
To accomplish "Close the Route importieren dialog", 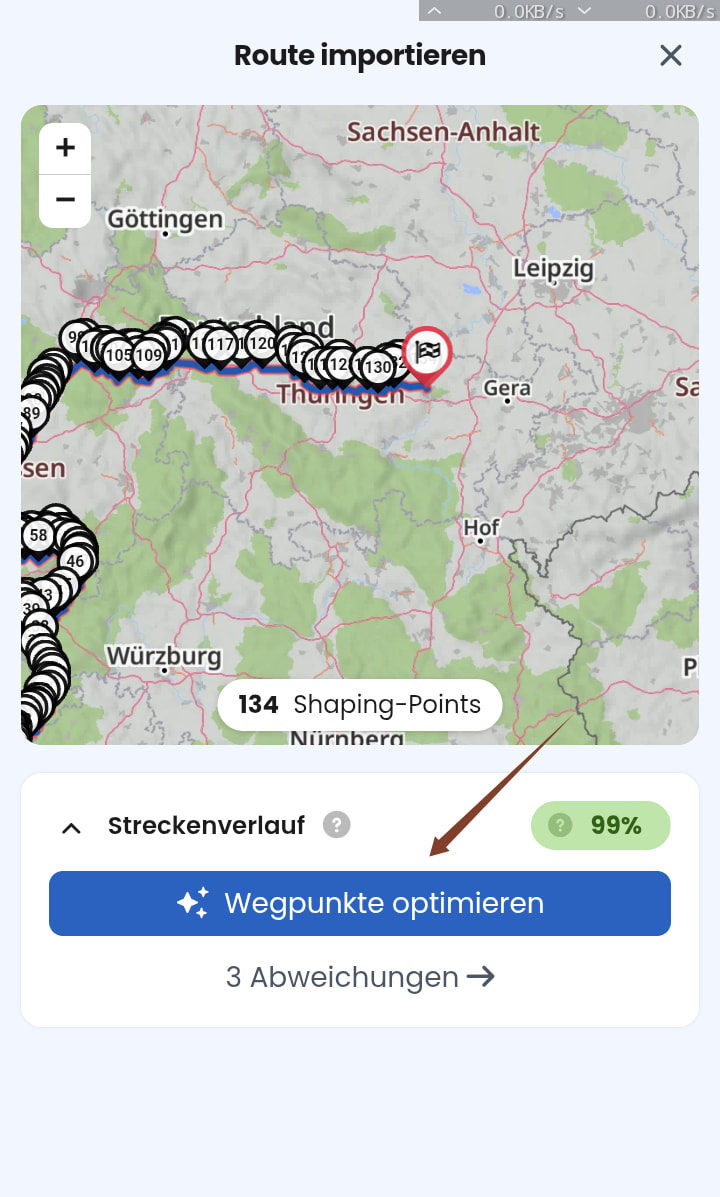I will click(x=670, y=55).
